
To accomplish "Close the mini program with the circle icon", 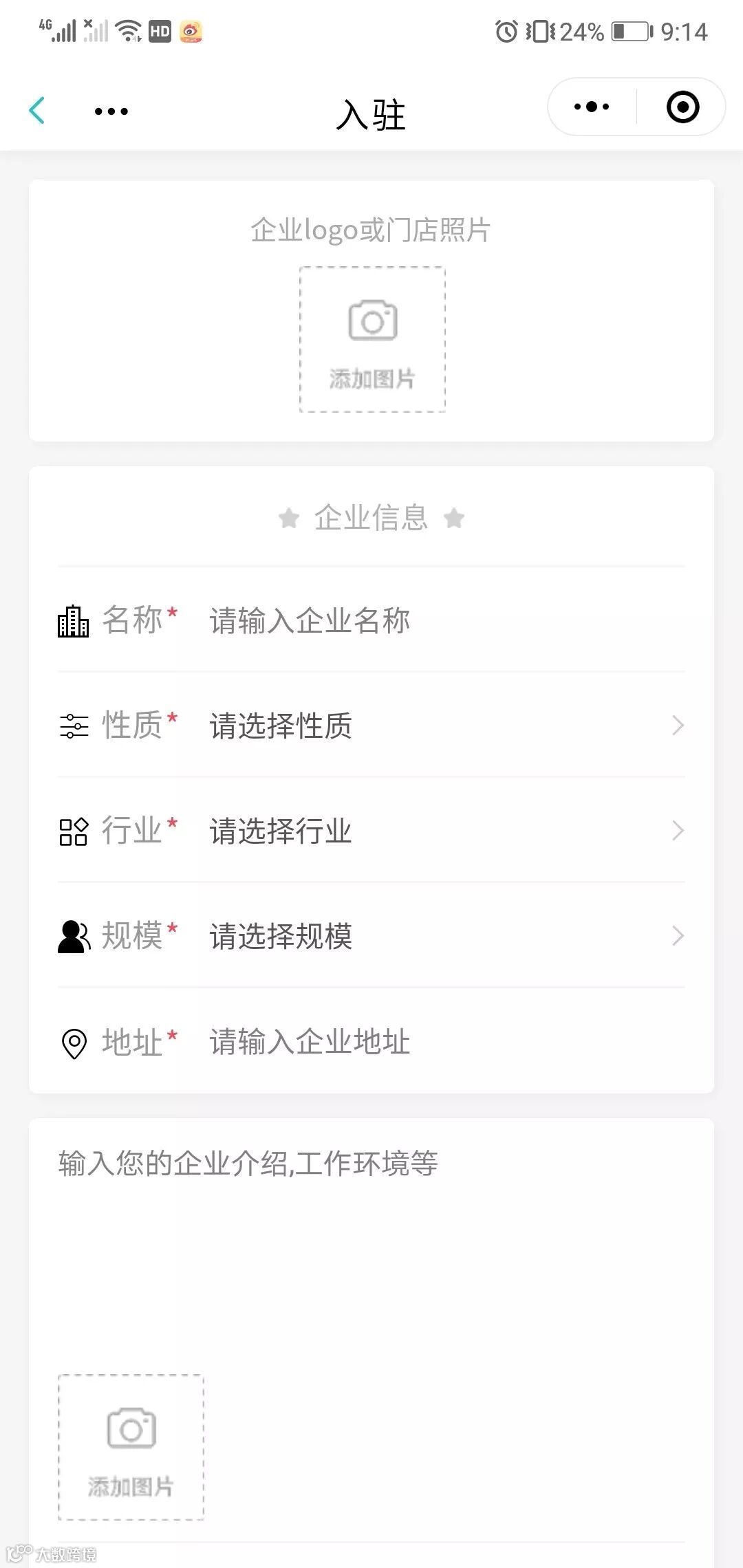I will [682, 107].
